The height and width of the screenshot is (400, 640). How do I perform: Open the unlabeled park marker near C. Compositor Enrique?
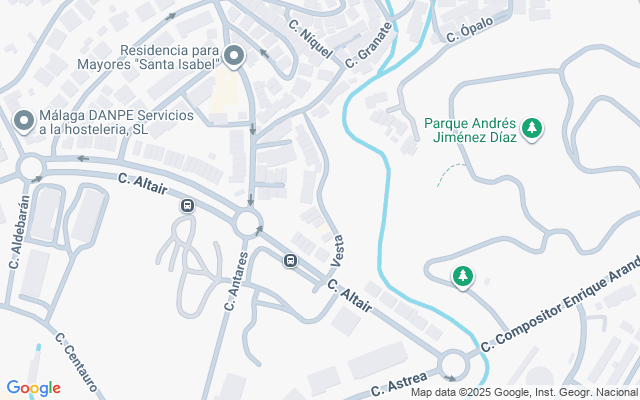pos(462,277)
